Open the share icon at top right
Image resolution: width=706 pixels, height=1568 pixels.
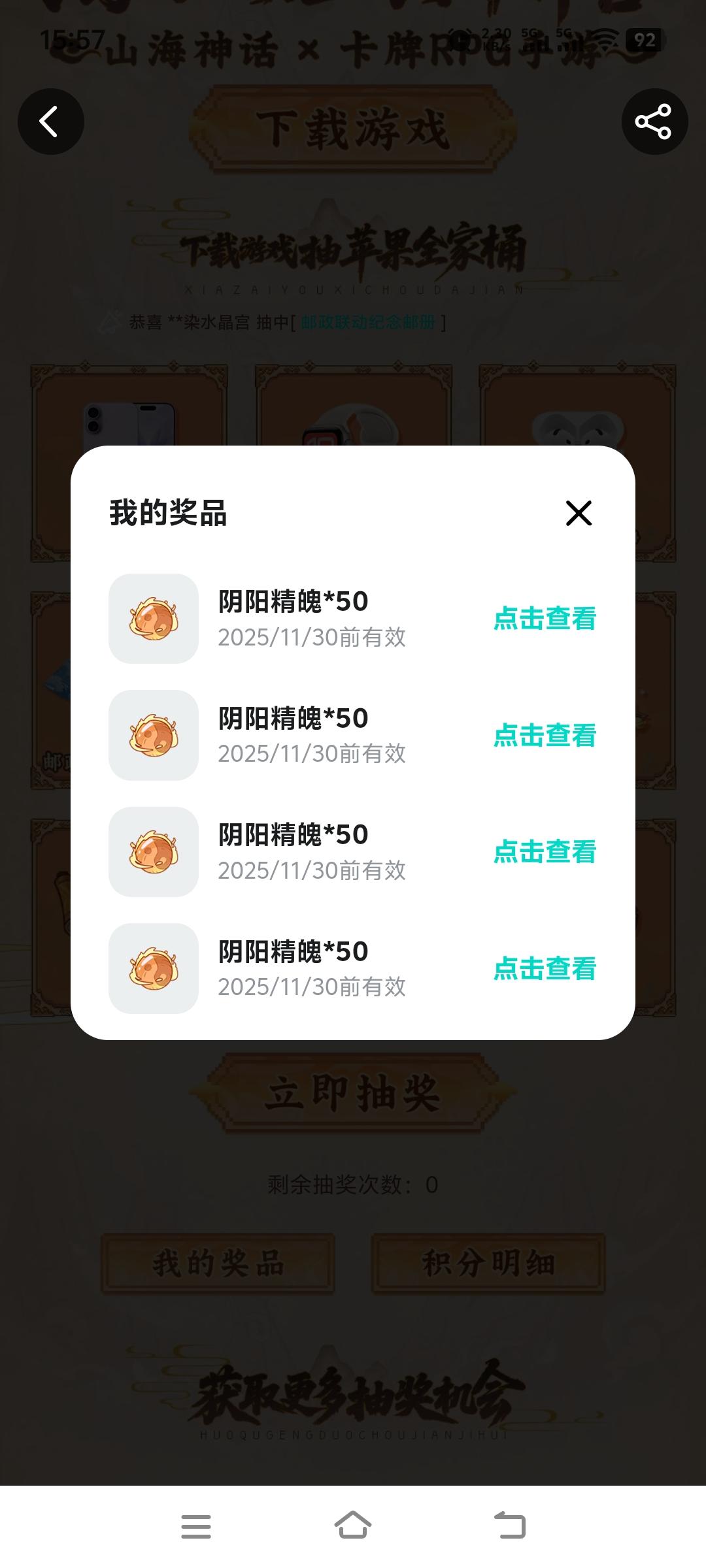[654, 122]
